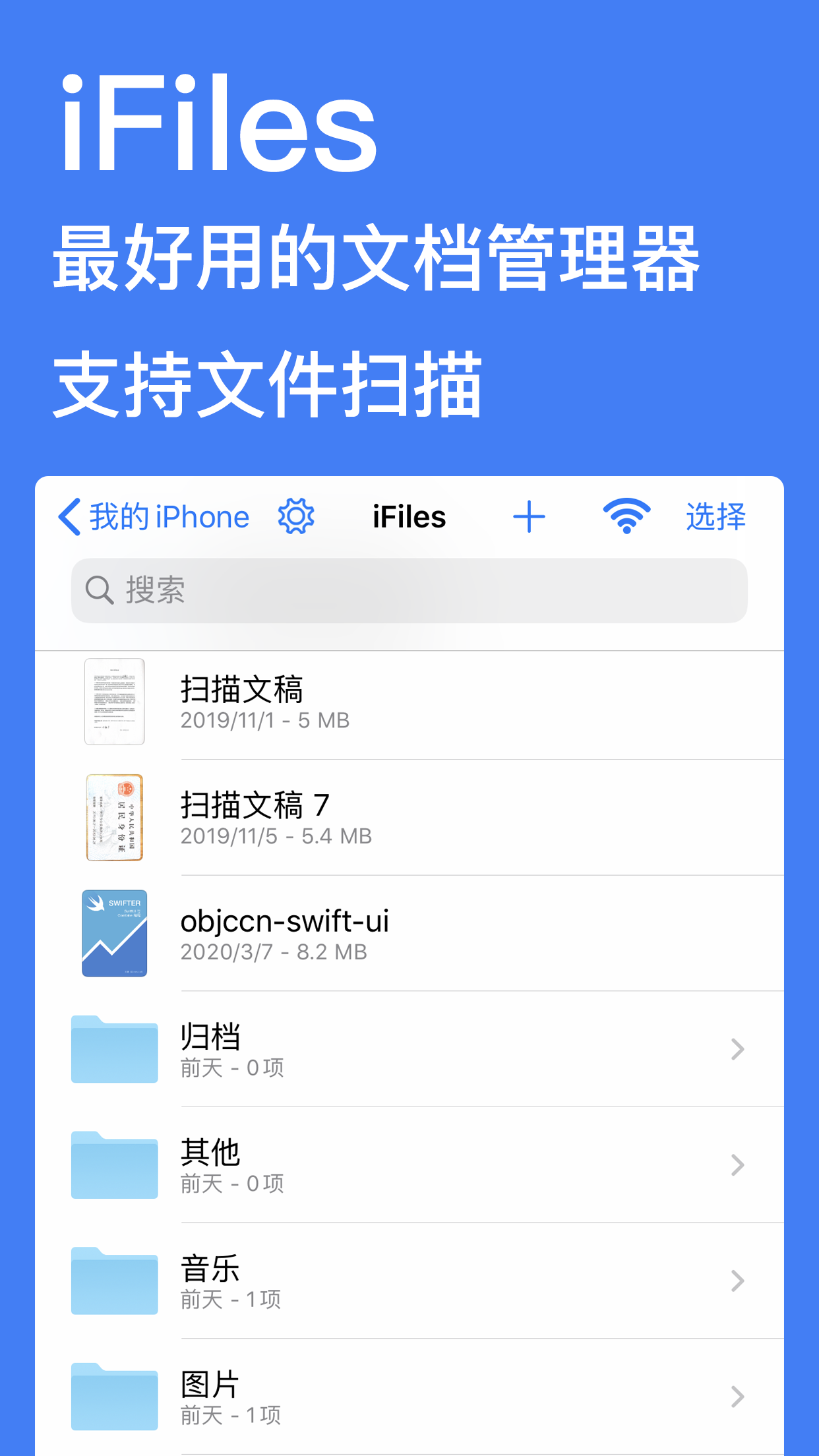Screen dimensions: 819x1456
Task: Tap the iFiles title in the navigation bar
Action: tap(409, 516)
